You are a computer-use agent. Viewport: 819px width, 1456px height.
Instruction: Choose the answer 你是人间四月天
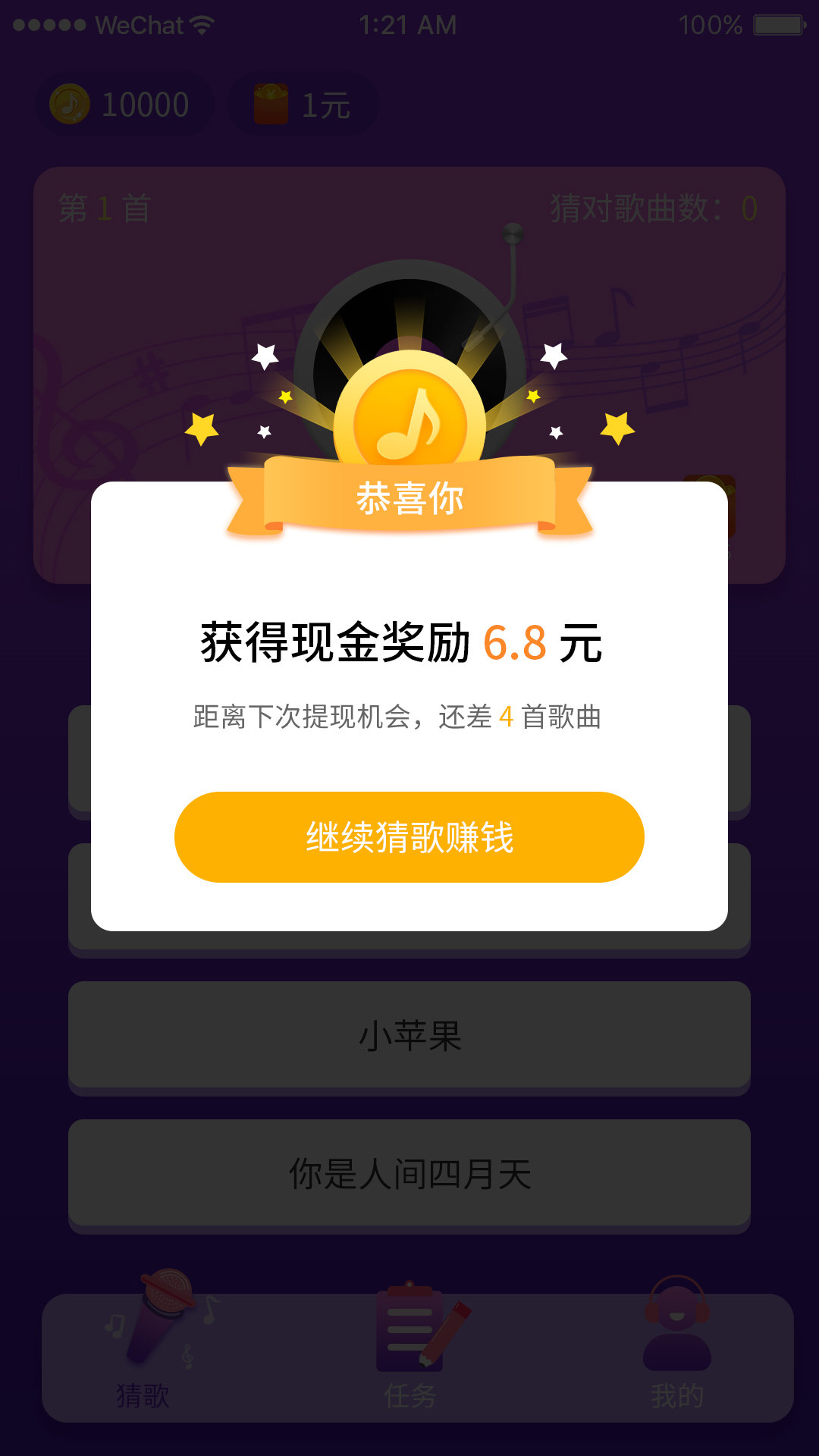(409, 1174)
